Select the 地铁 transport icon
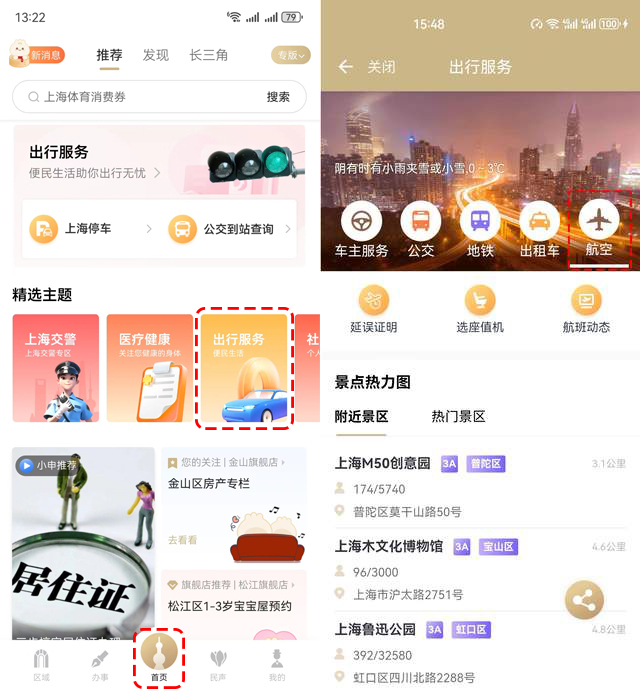Screen dimensions: 640x692 481,227
